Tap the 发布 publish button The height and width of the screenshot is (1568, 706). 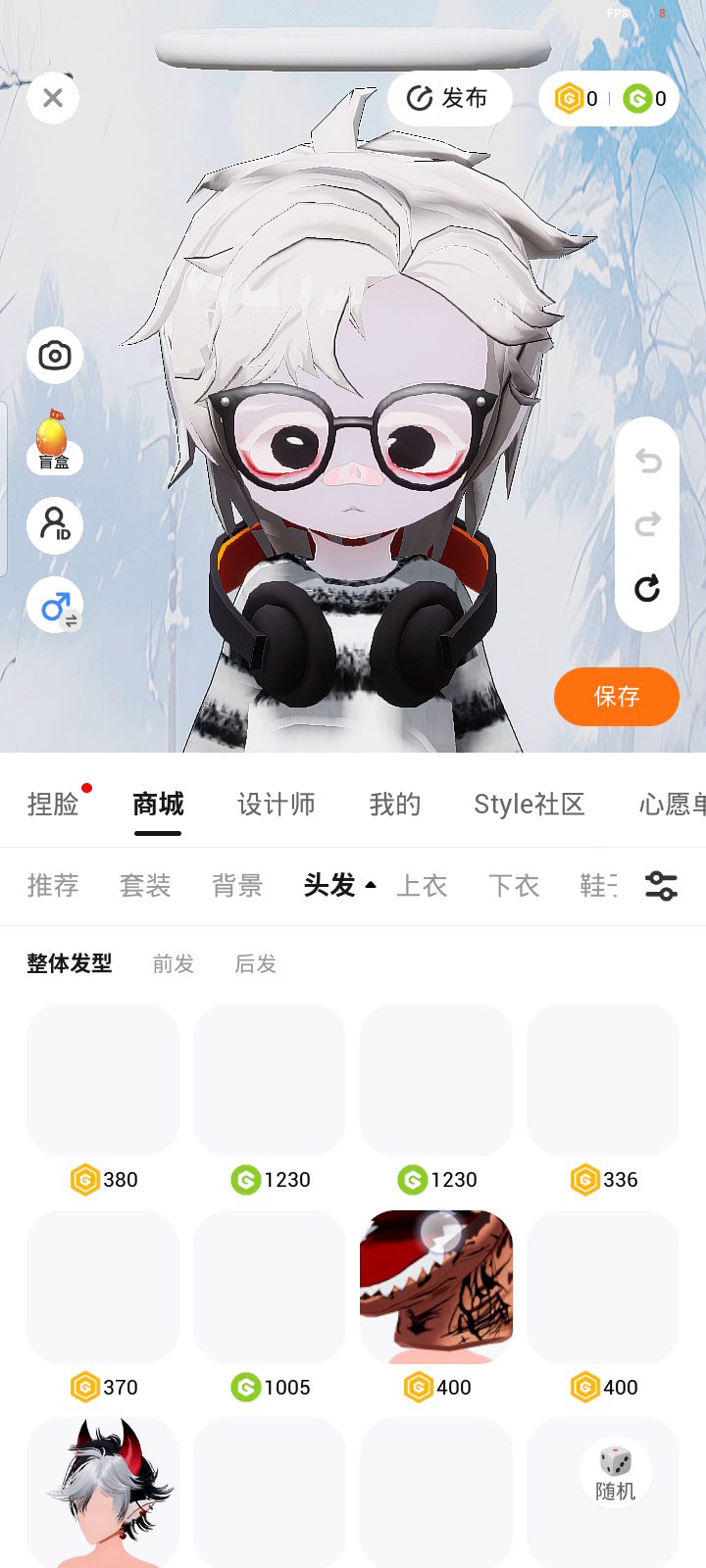coord(449,98)
